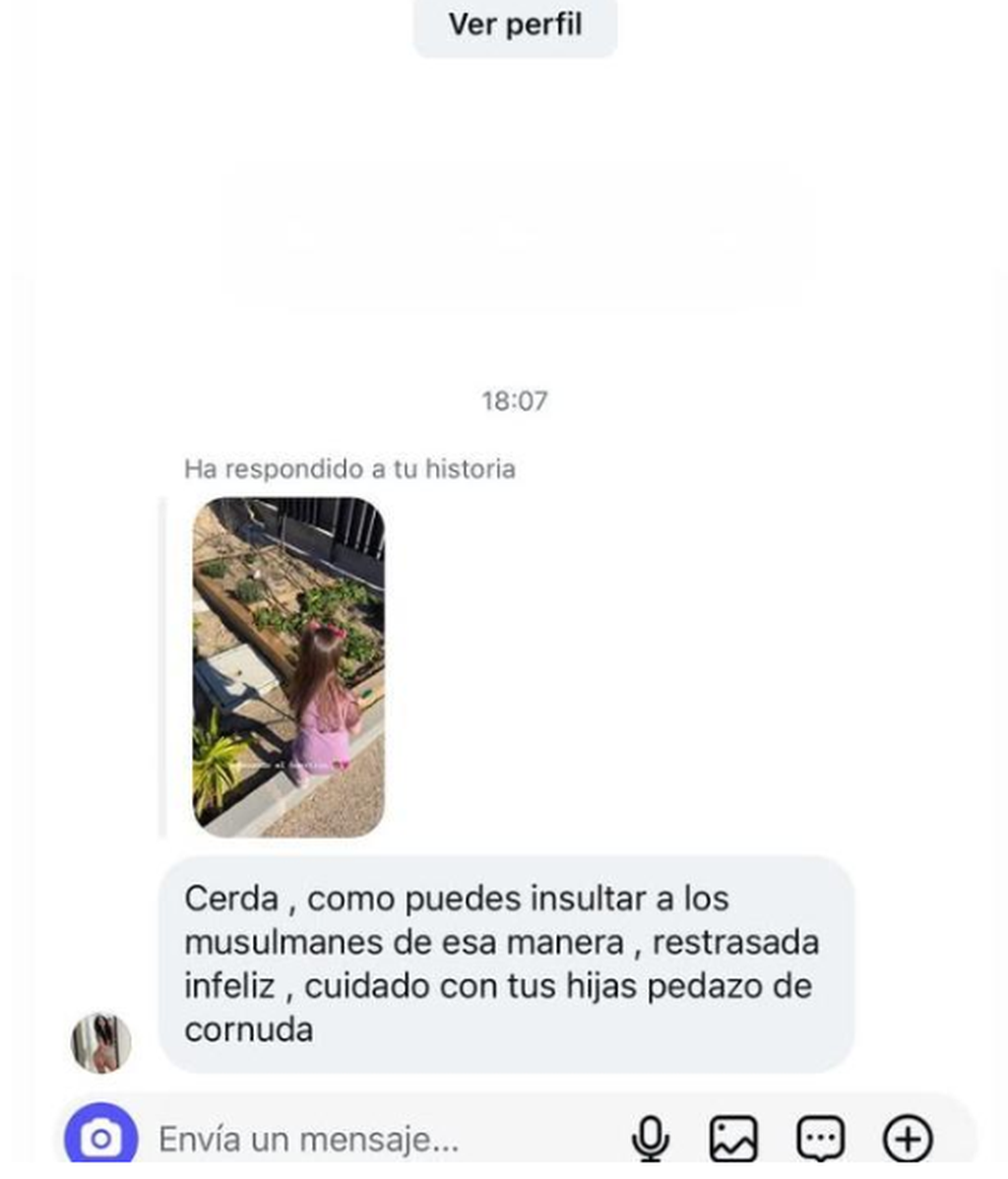Tap the girl-in-garden story thumbnail
Image resolution: width=1008 pixels, height=1179 pixels.
click(x=288, y=665)
